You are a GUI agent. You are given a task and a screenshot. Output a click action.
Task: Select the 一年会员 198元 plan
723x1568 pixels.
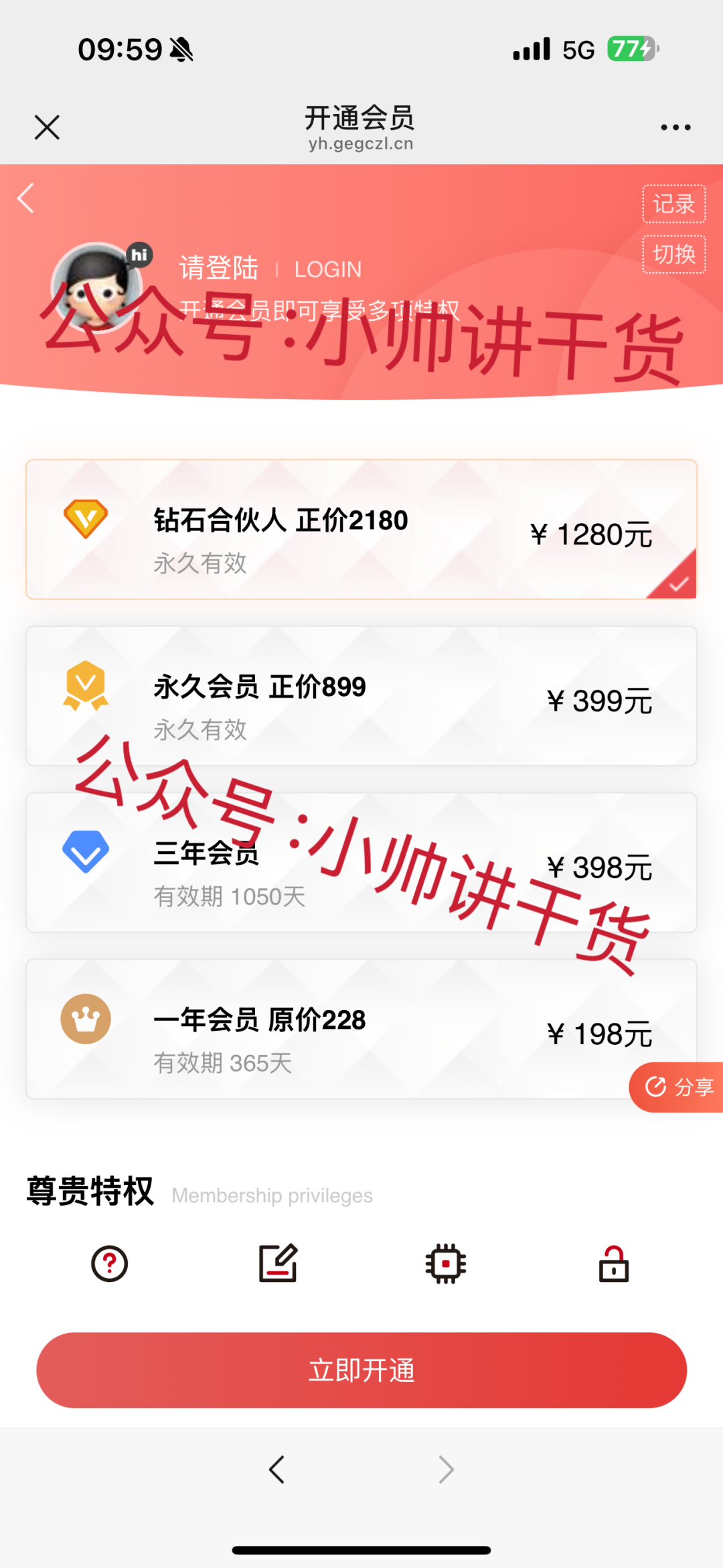tap(361, 1030)
